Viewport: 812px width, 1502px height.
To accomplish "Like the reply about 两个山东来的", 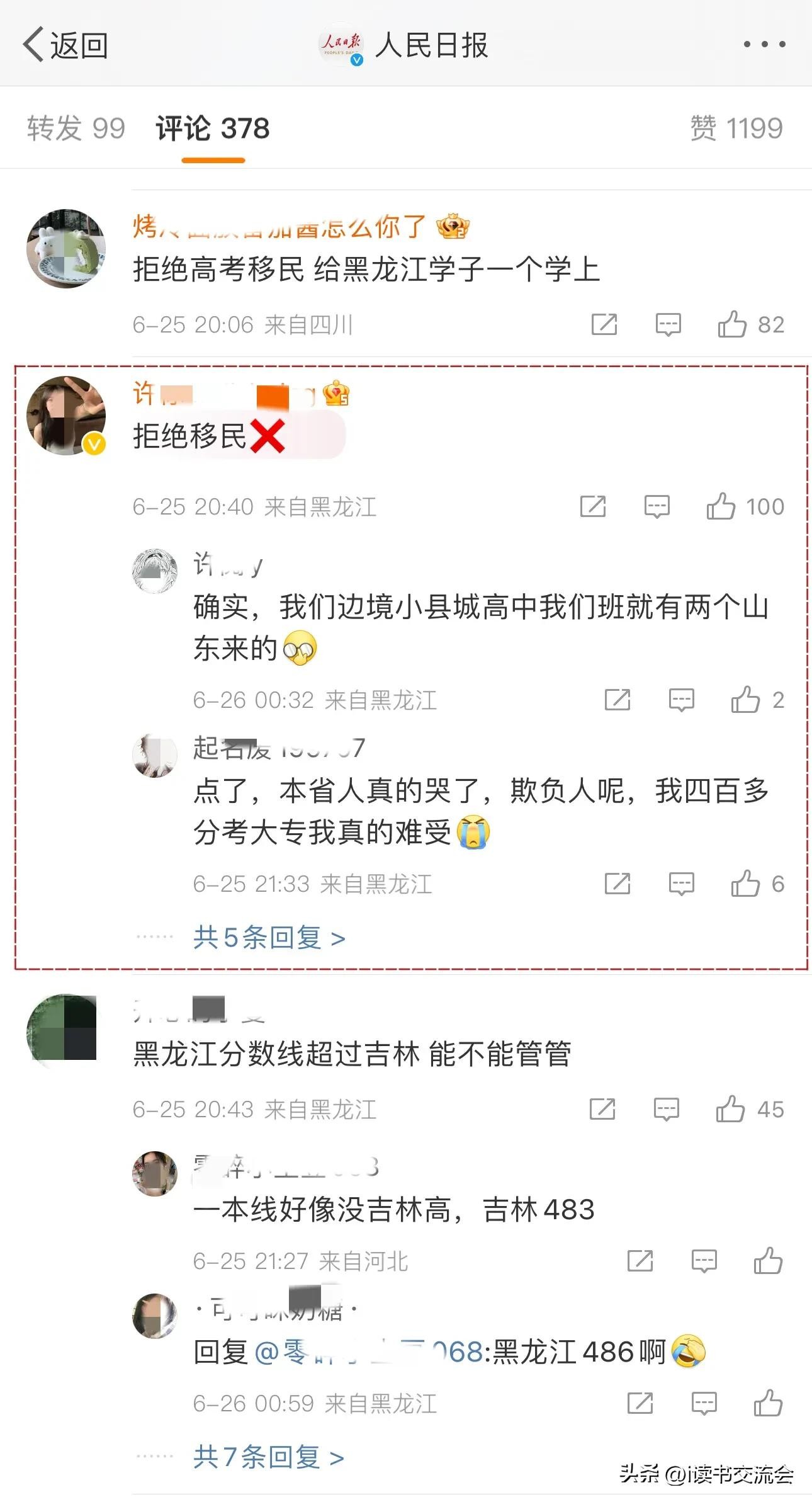I will pos(745,700).
